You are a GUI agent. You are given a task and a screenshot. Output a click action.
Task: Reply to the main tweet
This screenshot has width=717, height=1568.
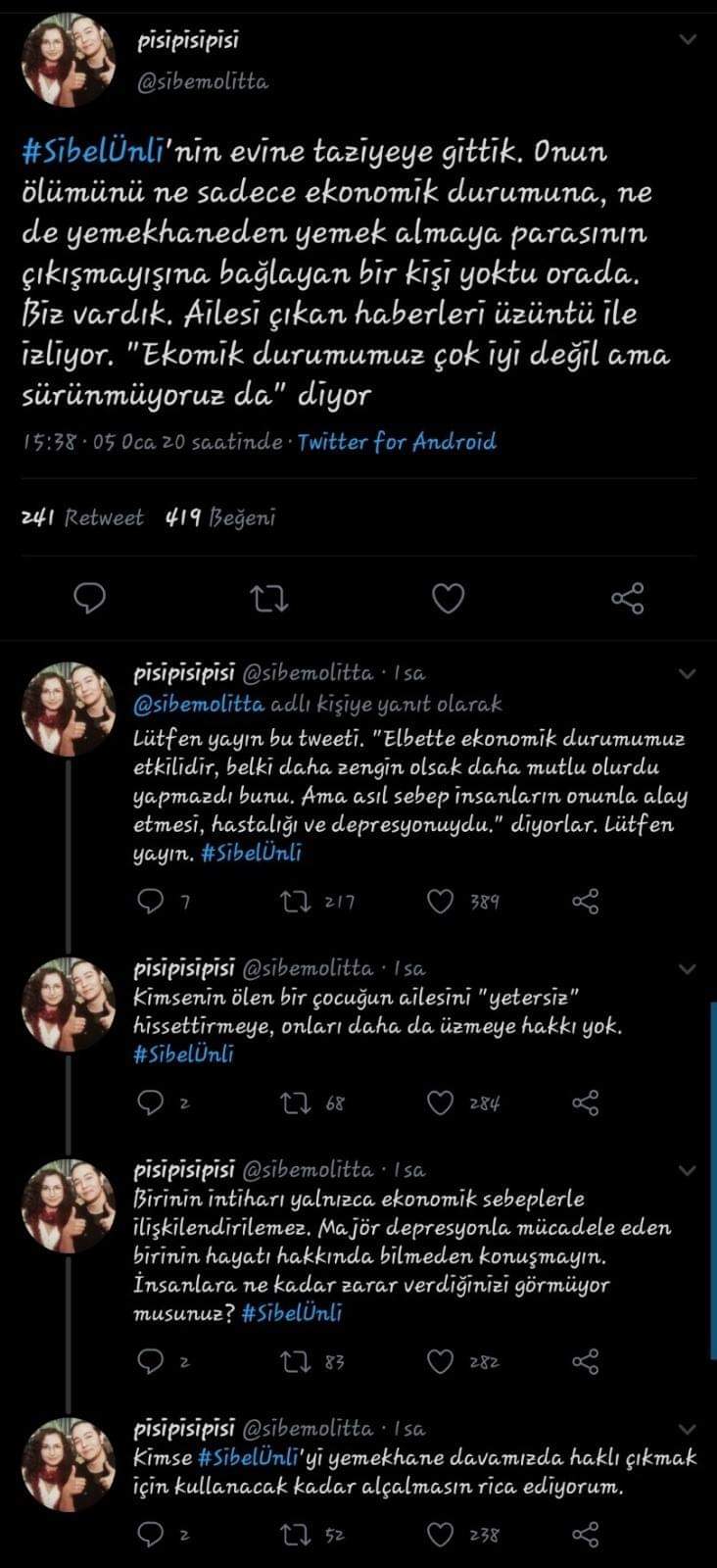pos(90,597)
